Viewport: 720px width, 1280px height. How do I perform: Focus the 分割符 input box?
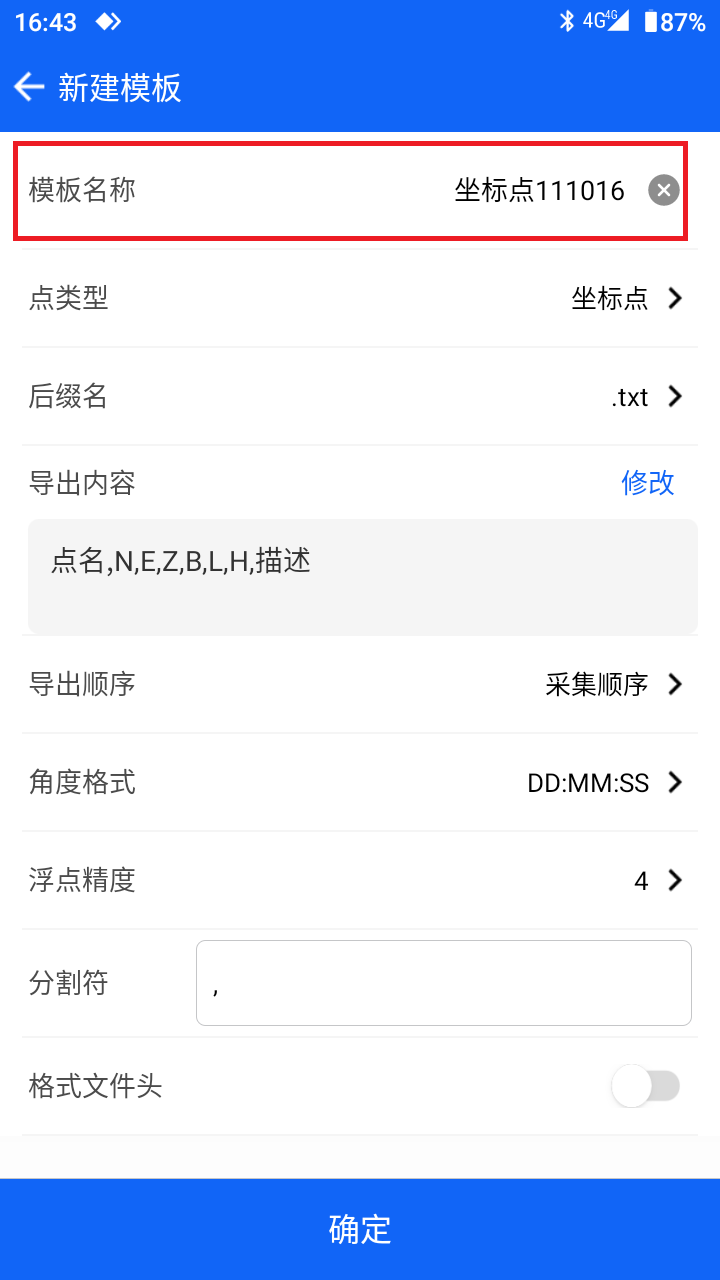[444, 983]
